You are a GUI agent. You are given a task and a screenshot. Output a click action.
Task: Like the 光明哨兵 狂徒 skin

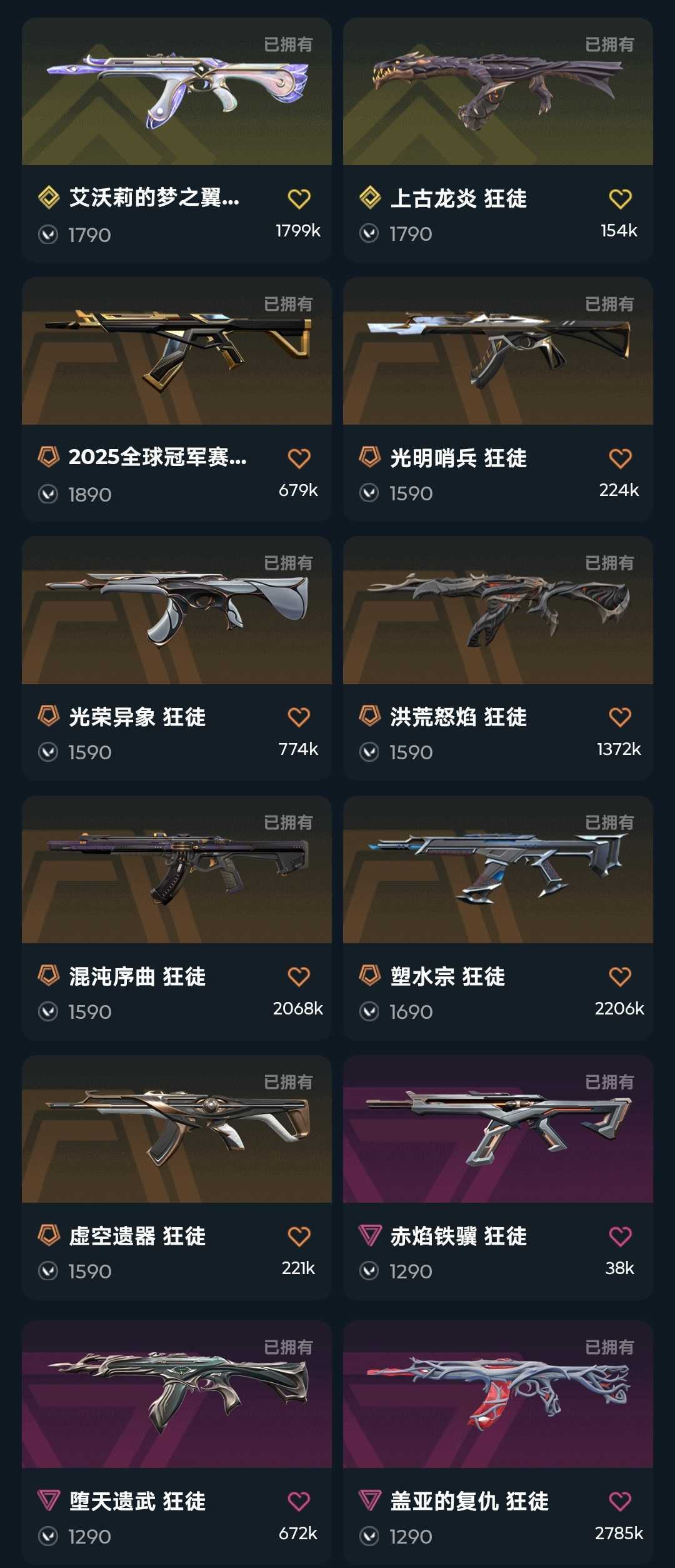click(620, 458)
